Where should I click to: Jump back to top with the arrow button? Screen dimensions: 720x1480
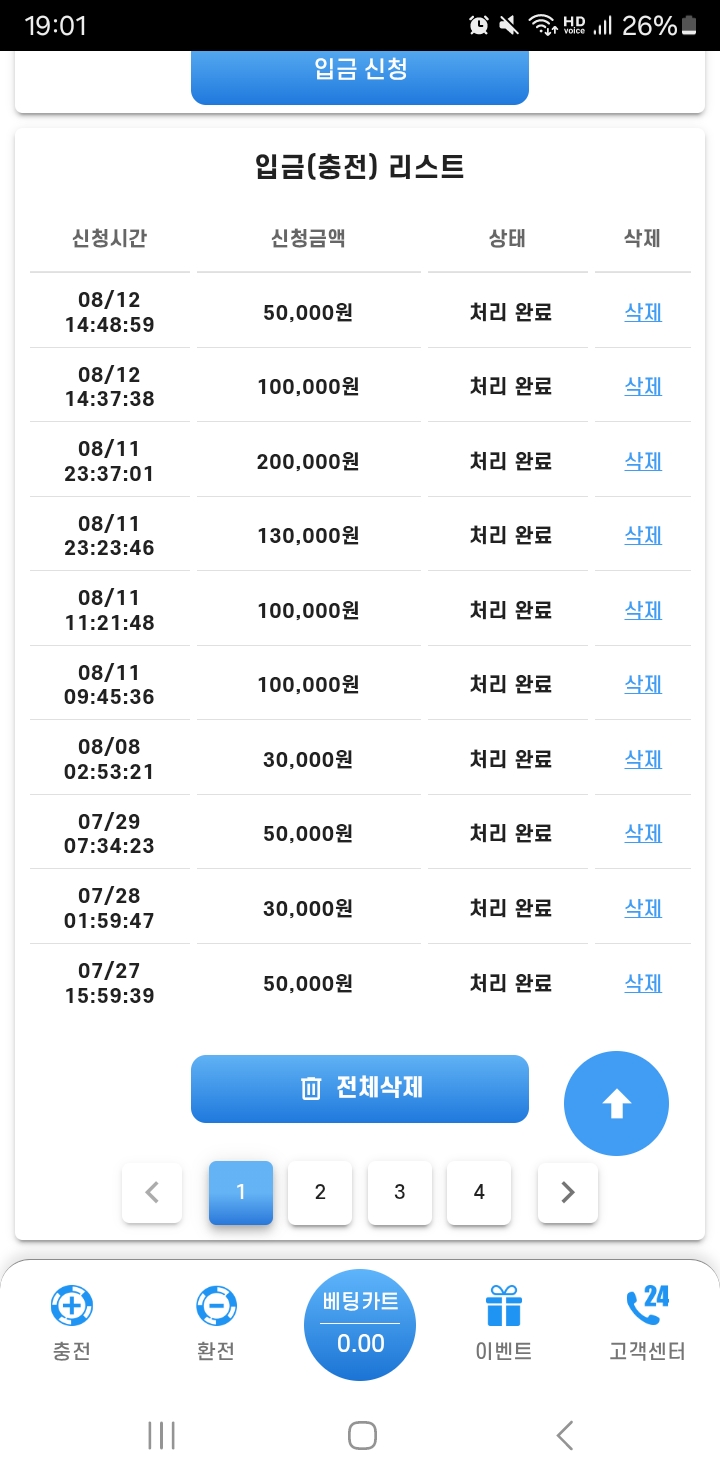(x=616, y=1104)
